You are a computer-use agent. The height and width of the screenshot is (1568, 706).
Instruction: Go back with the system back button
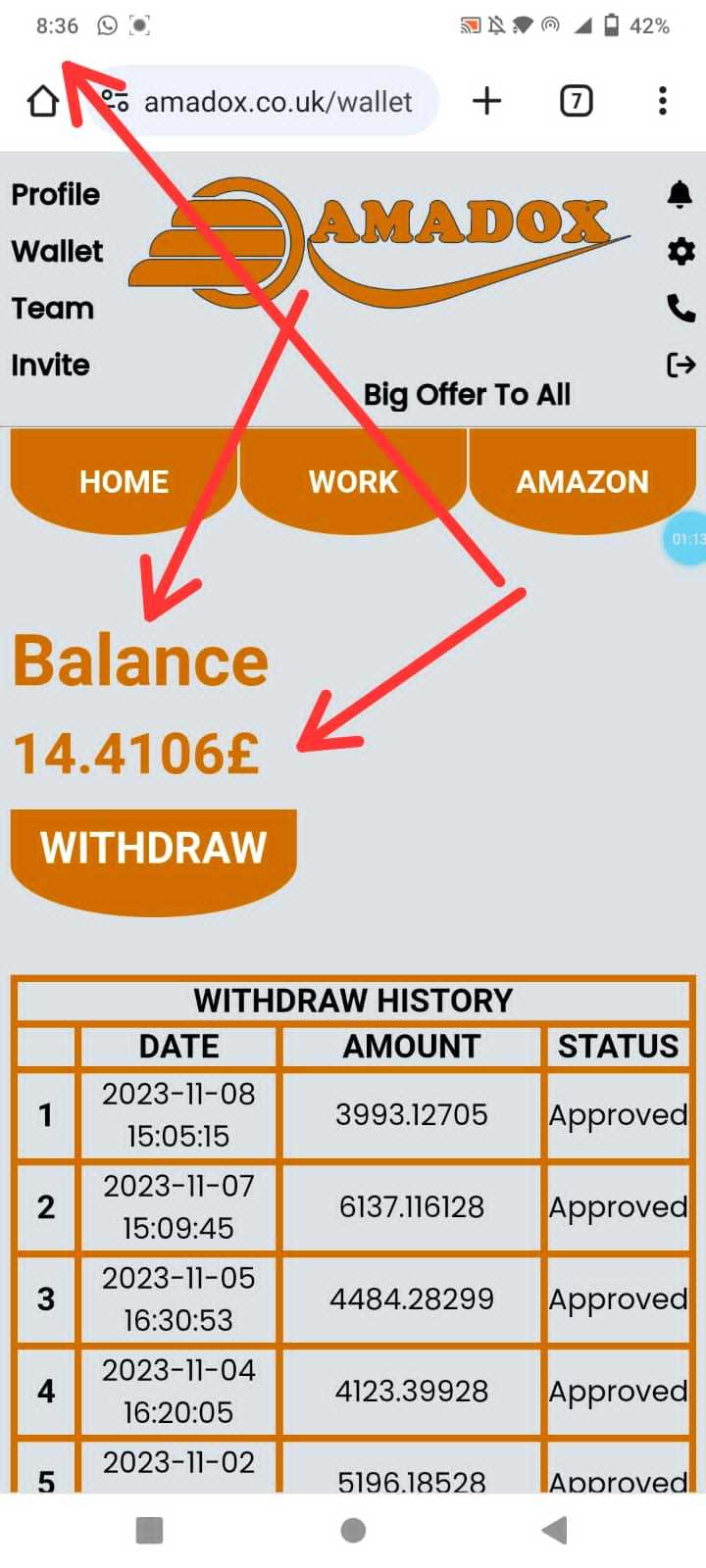(555, 1530)
